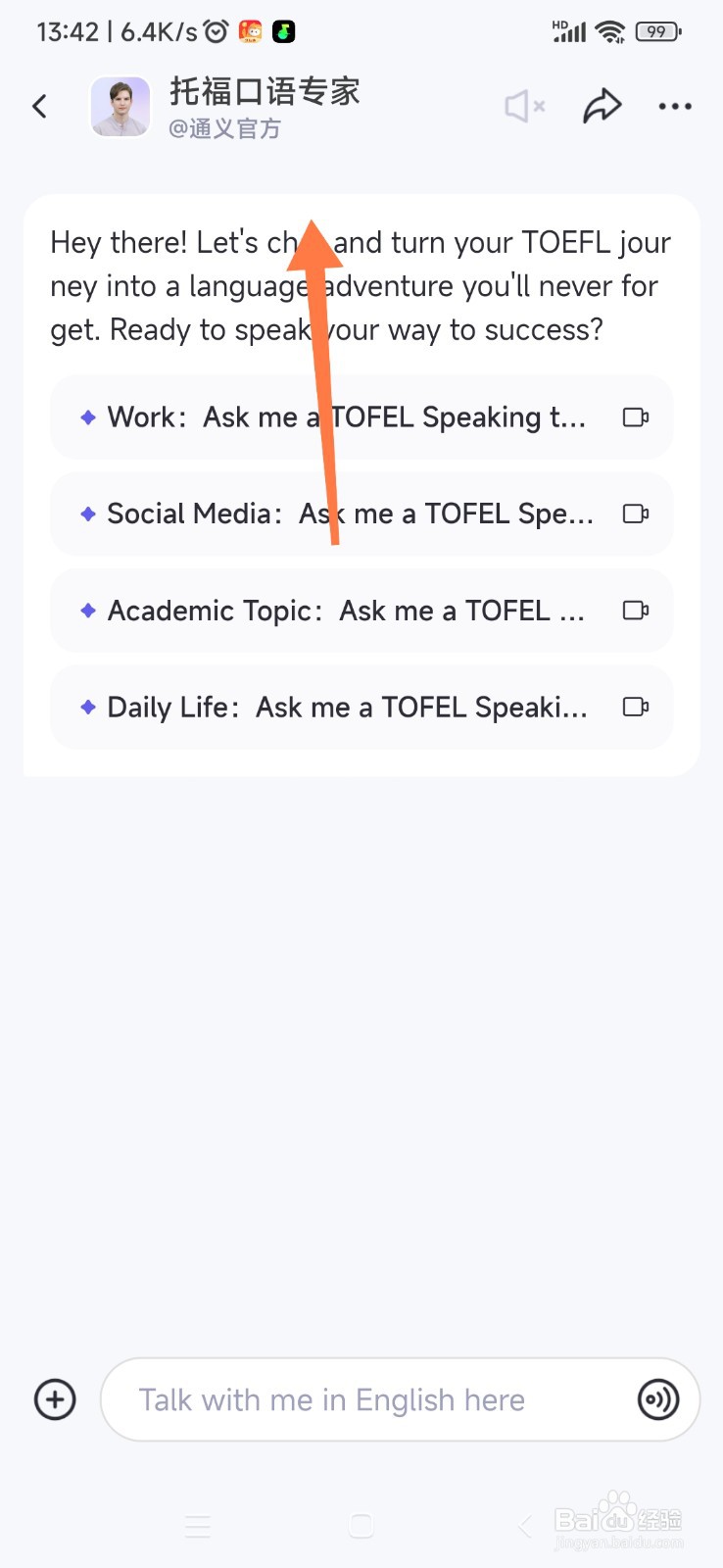The height and width of the screenshot is (1568, 723).
Task: Tap the system home button
Action: (361, 1526)
